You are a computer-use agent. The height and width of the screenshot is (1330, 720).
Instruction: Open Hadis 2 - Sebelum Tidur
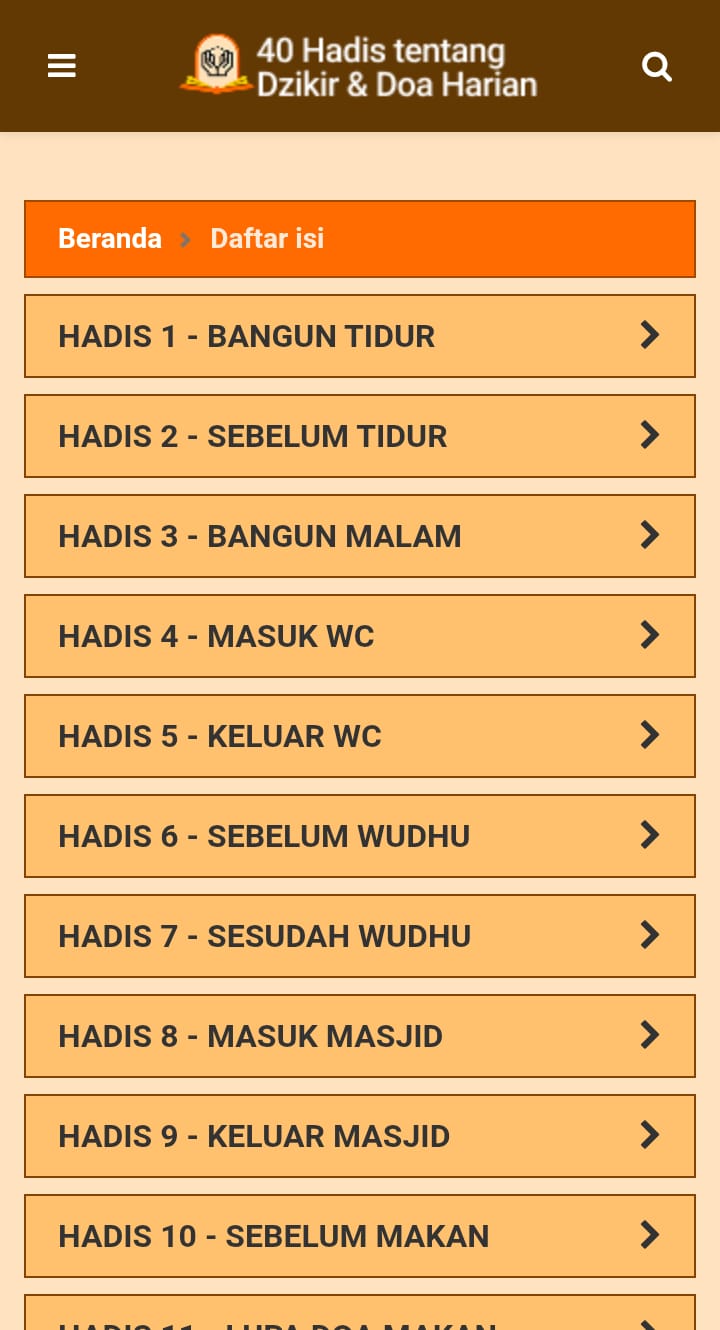[359, 436]
